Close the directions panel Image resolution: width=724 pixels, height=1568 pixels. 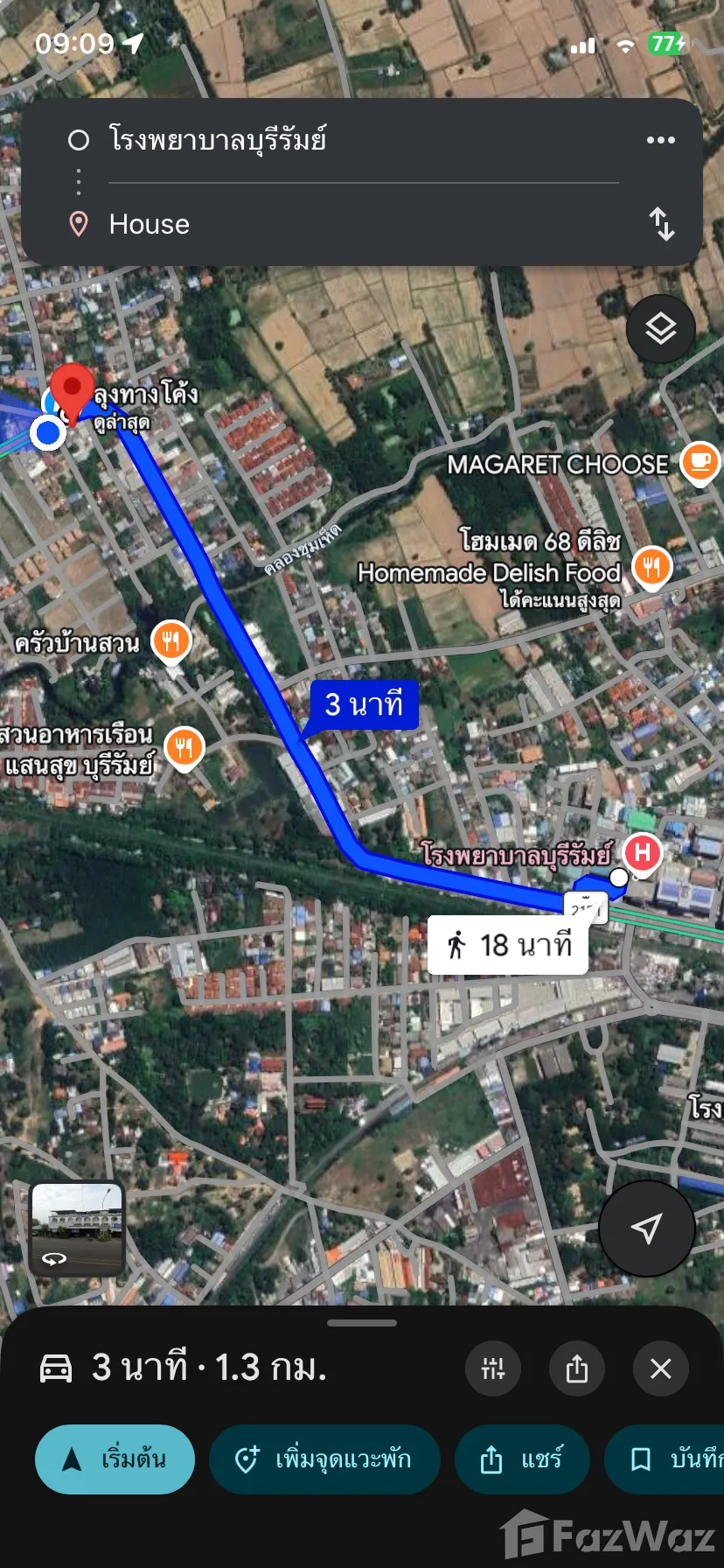pos(661,1368)
